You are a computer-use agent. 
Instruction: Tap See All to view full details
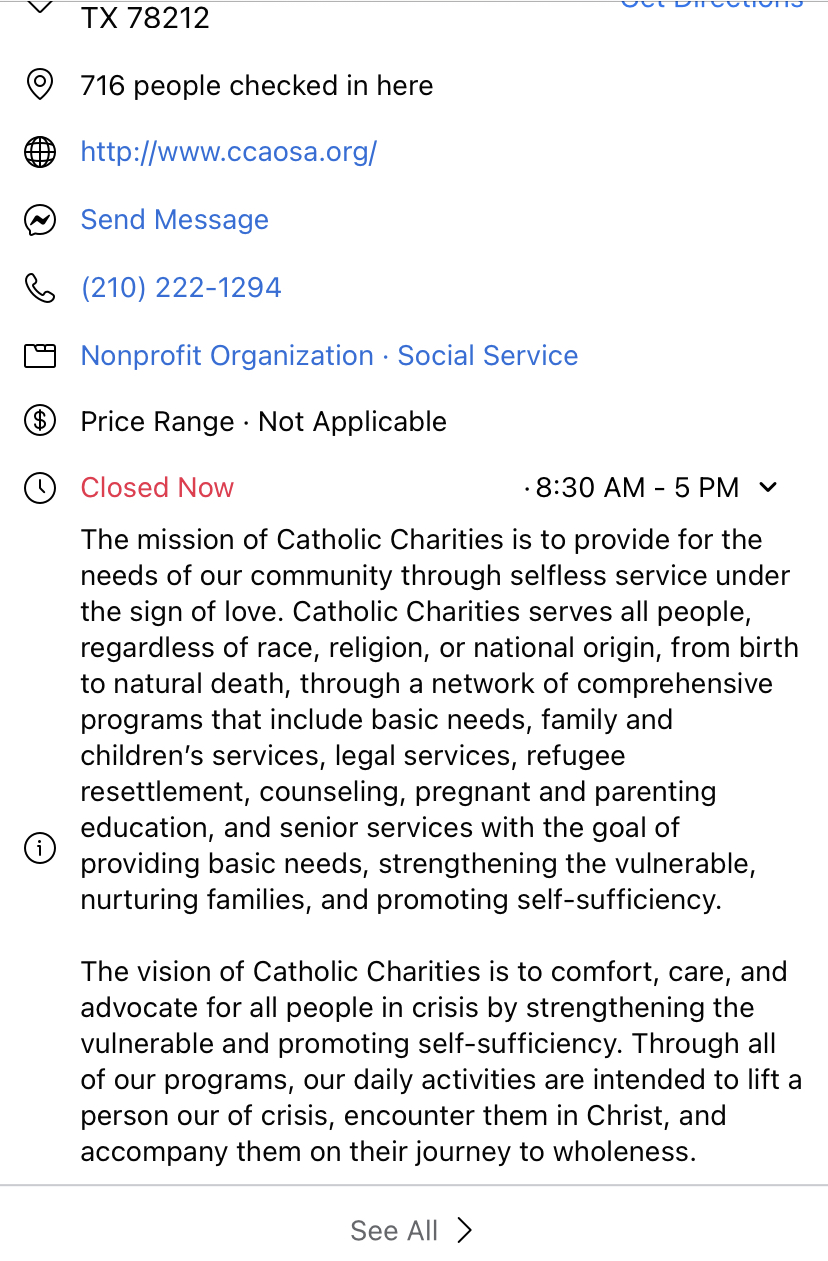[x=412, y=1230]
